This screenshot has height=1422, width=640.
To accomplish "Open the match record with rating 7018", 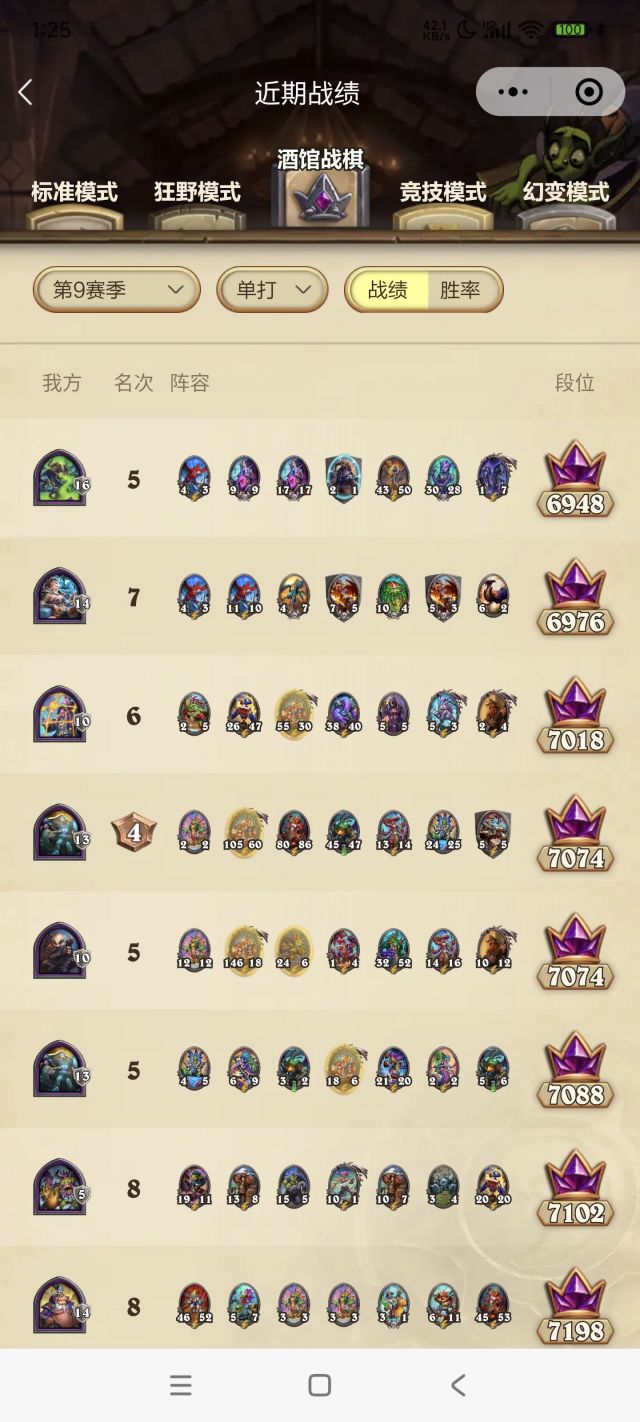I will tap(320, 715).
